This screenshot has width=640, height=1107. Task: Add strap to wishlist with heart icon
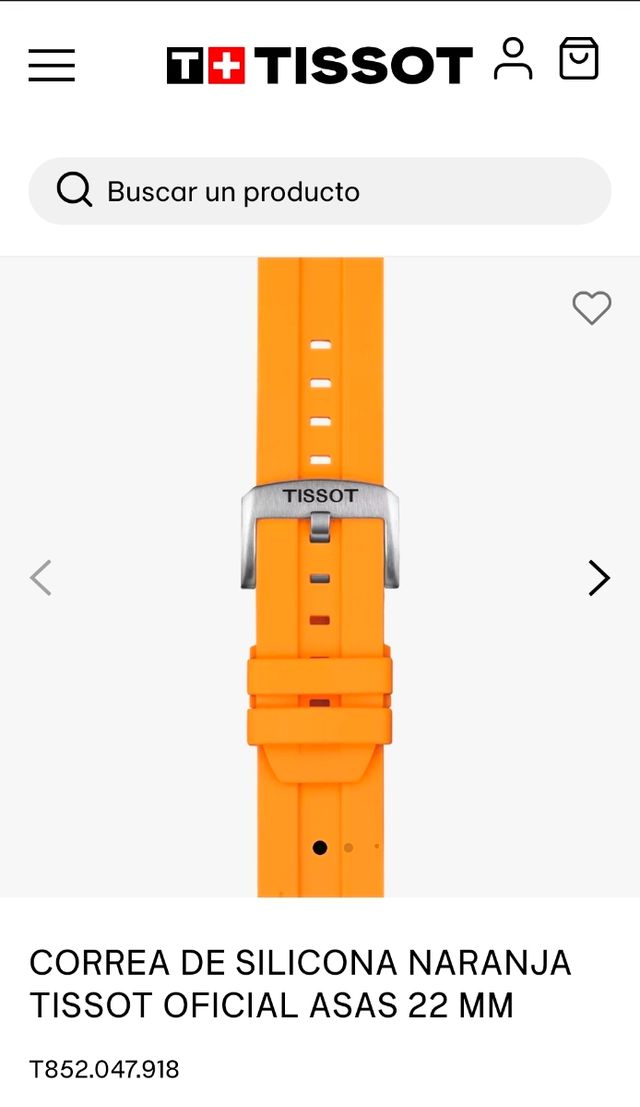click(x=591, y=307)
